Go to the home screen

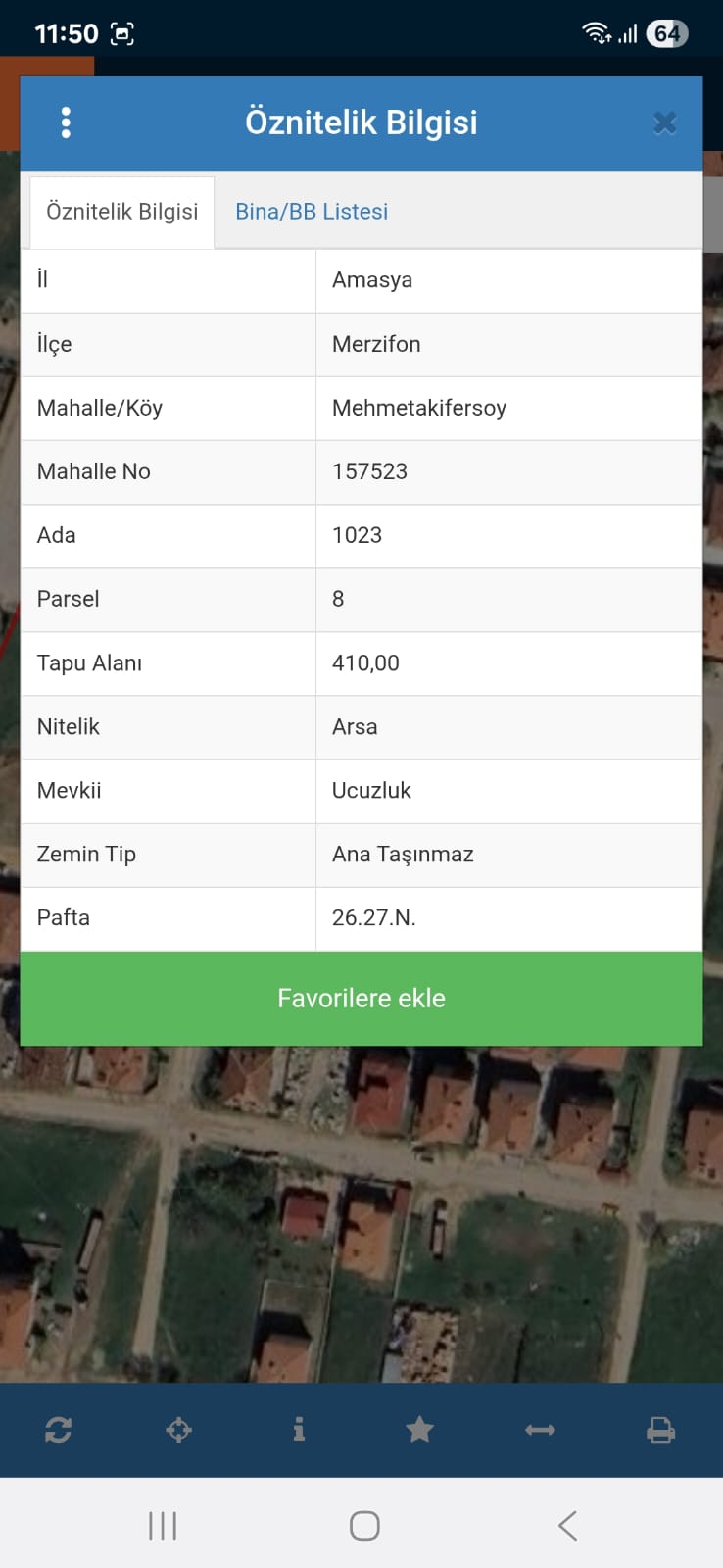(x=364, y=1525)
